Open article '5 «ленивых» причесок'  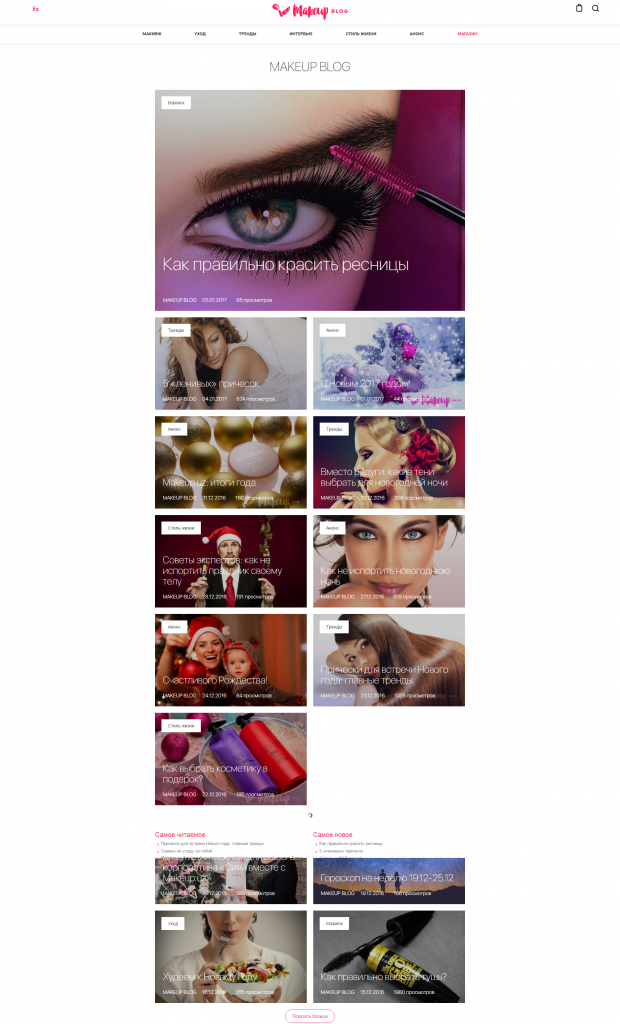211,383
